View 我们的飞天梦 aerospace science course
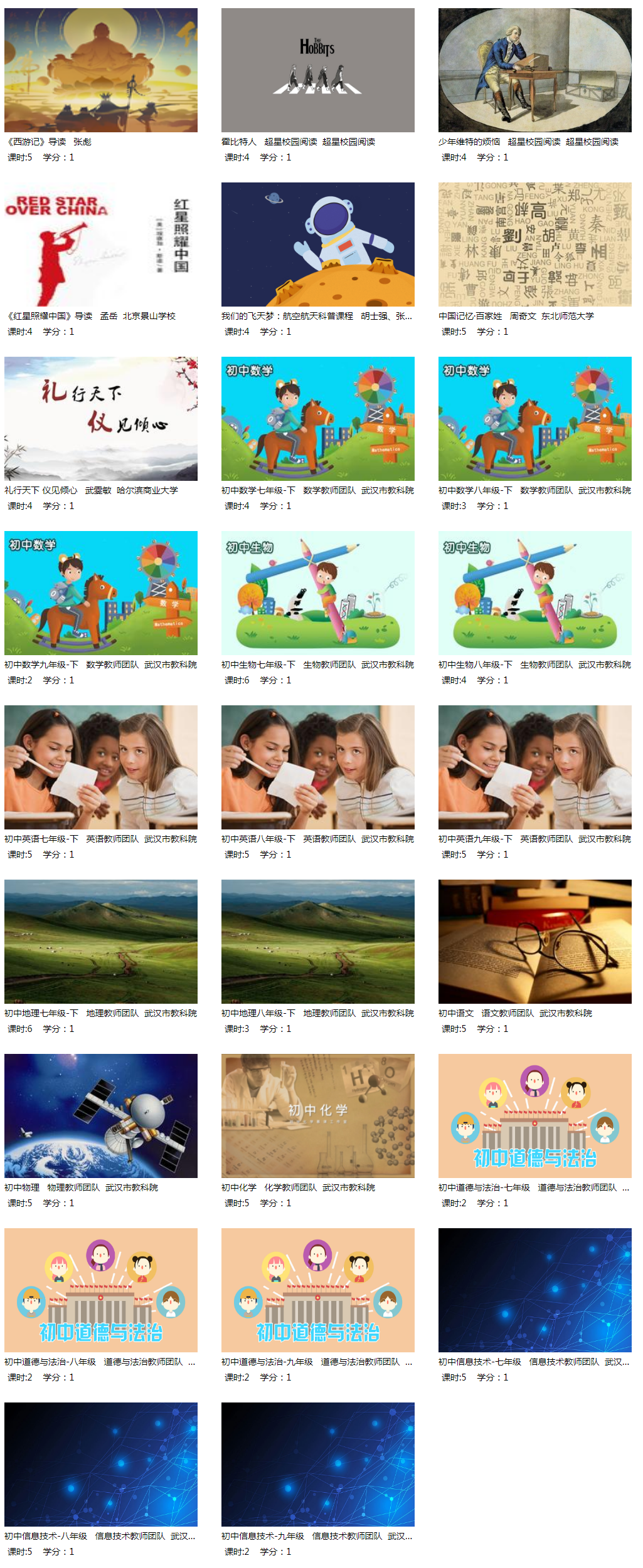Image resolution: width=643 pixels, height=1568 pixels. 317,245
